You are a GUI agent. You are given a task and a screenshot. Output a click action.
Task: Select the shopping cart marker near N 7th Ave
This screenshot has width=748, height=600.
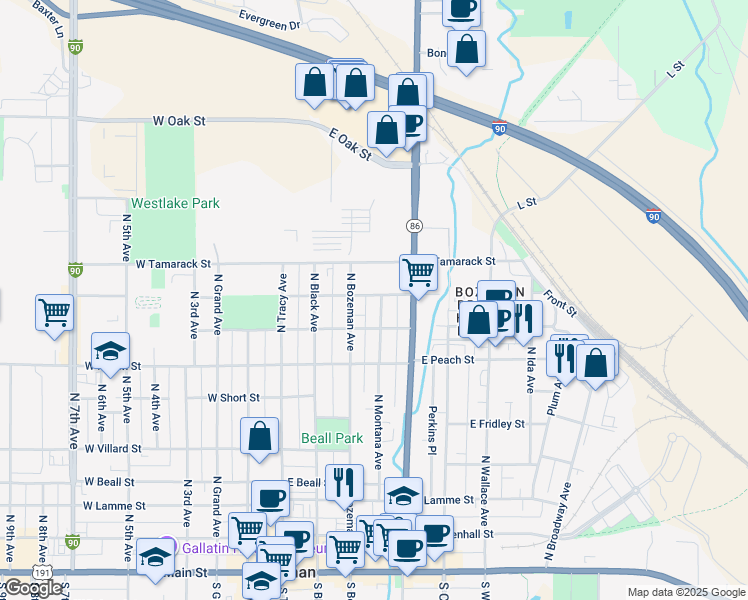point(55,311)
